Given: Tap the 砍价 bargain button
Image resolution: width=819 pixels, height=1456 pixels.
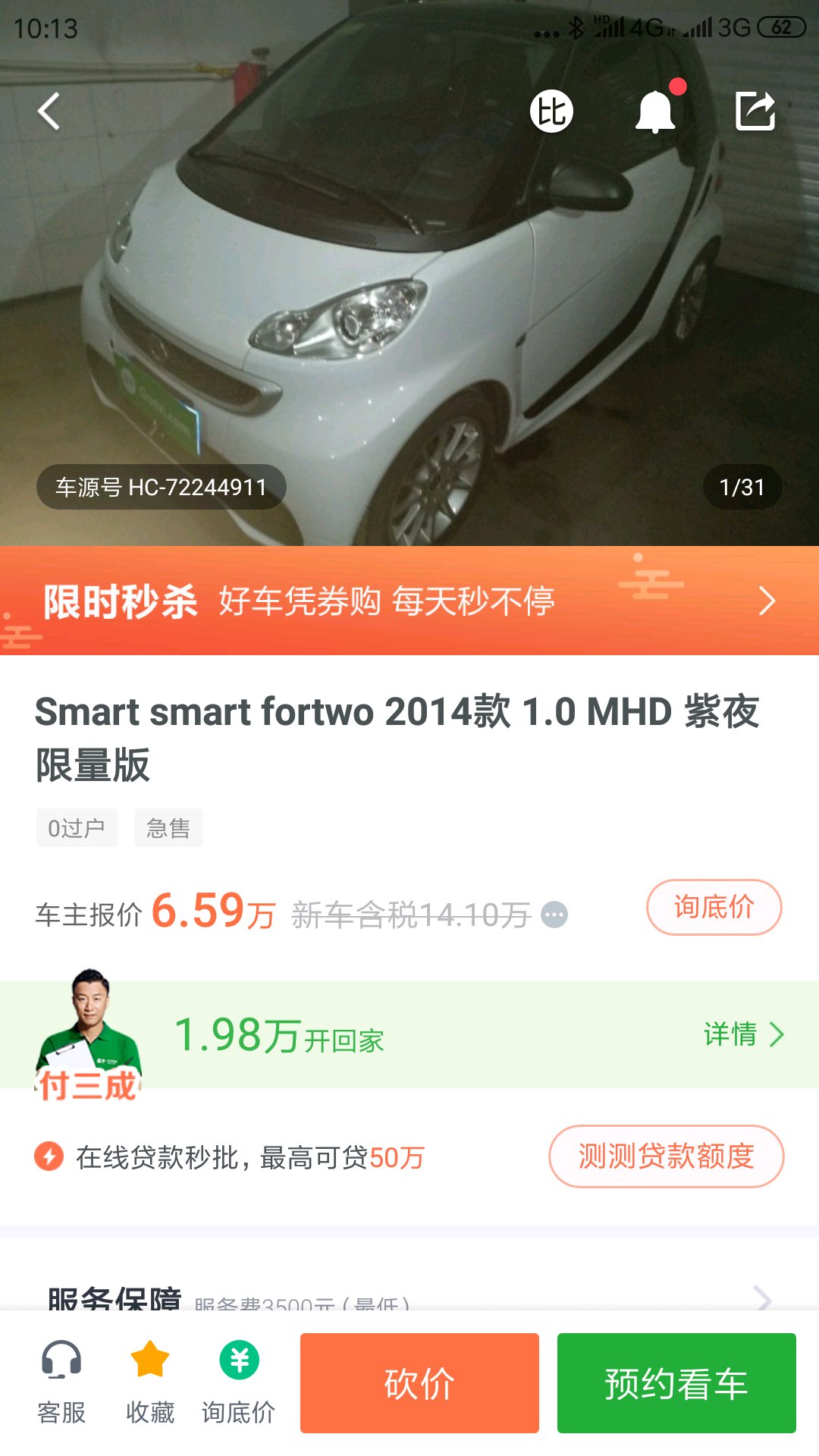Looking at the screenshot, I should click(419, 1383).
